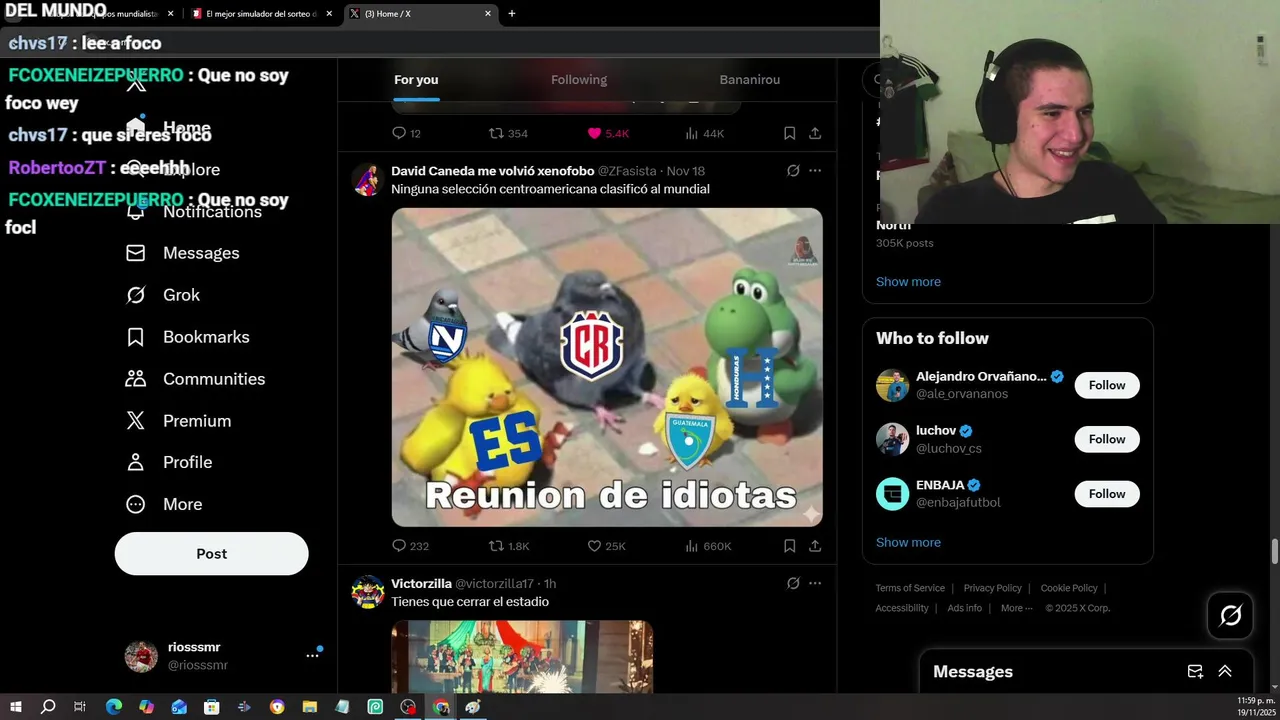Open the Reunion de idiotas image
The height and width of the screenshot is (720, 1280).
[x=606, y=367]
